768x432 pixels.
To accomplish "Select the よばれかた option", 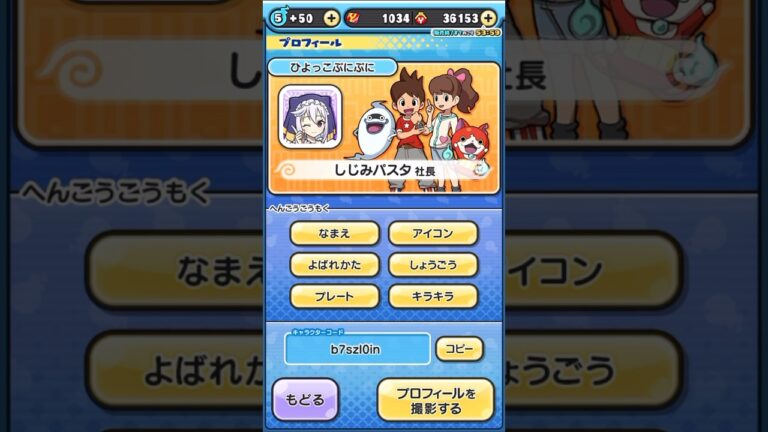I will pos(334,265).
